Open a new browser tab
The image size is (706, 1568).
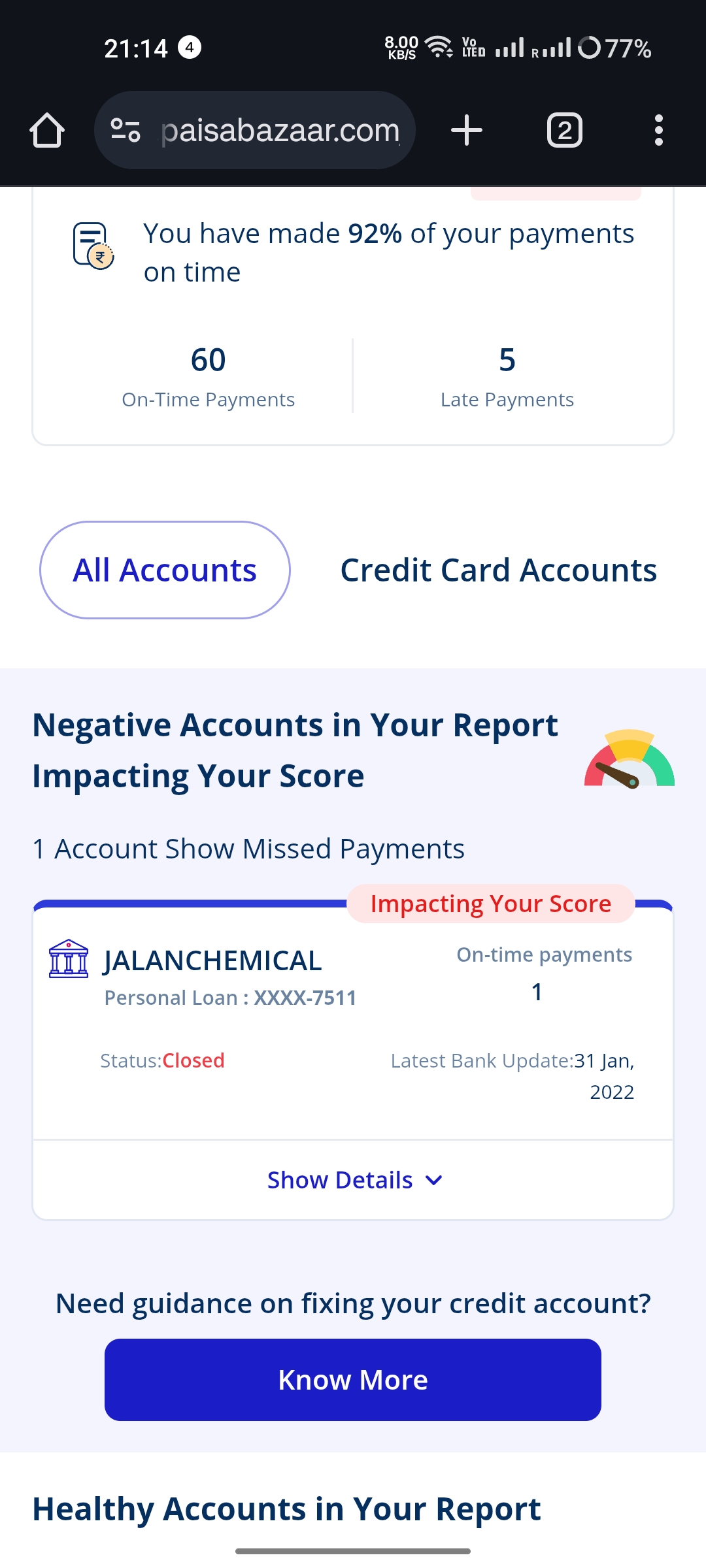click(x=467, y=130)
